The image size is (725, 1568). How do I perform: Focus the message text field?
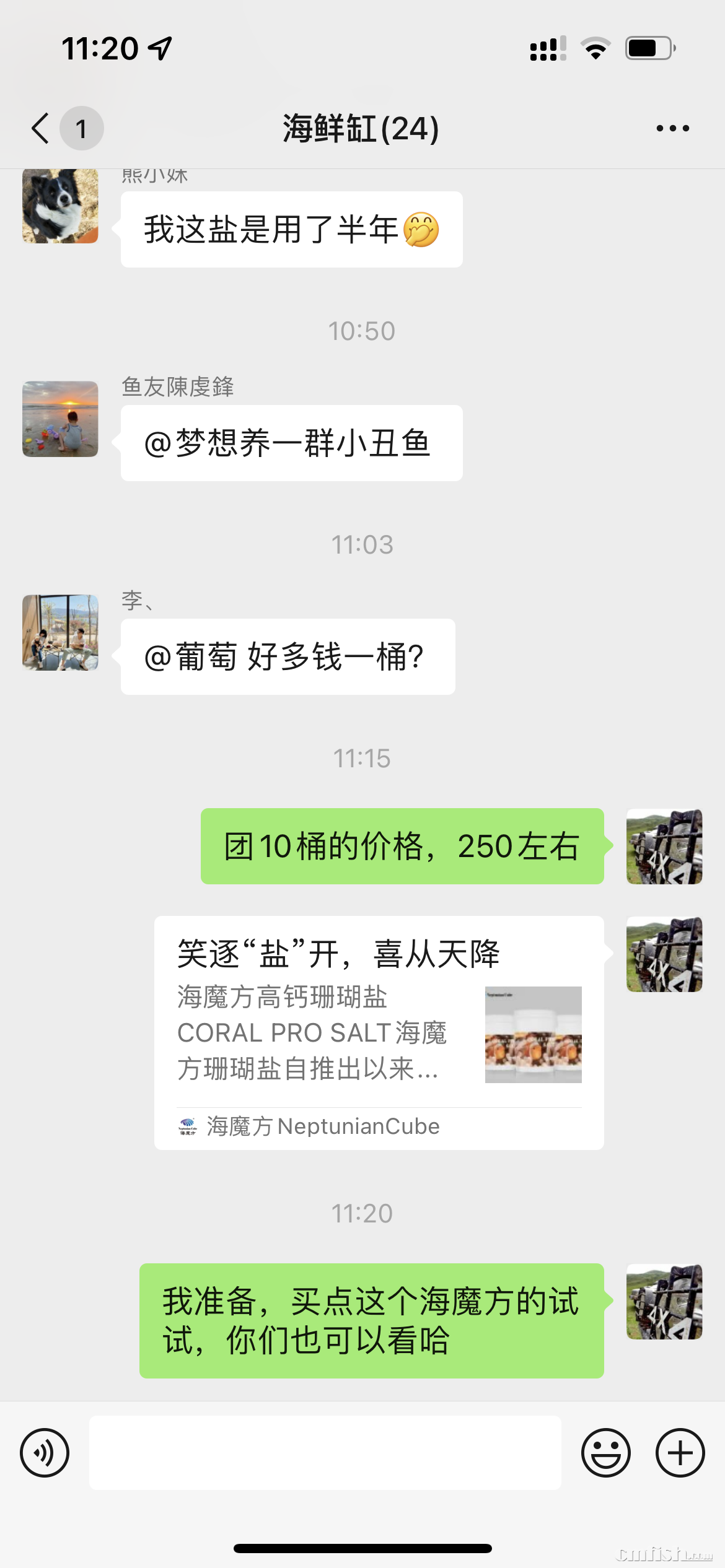click(325, 1452)
